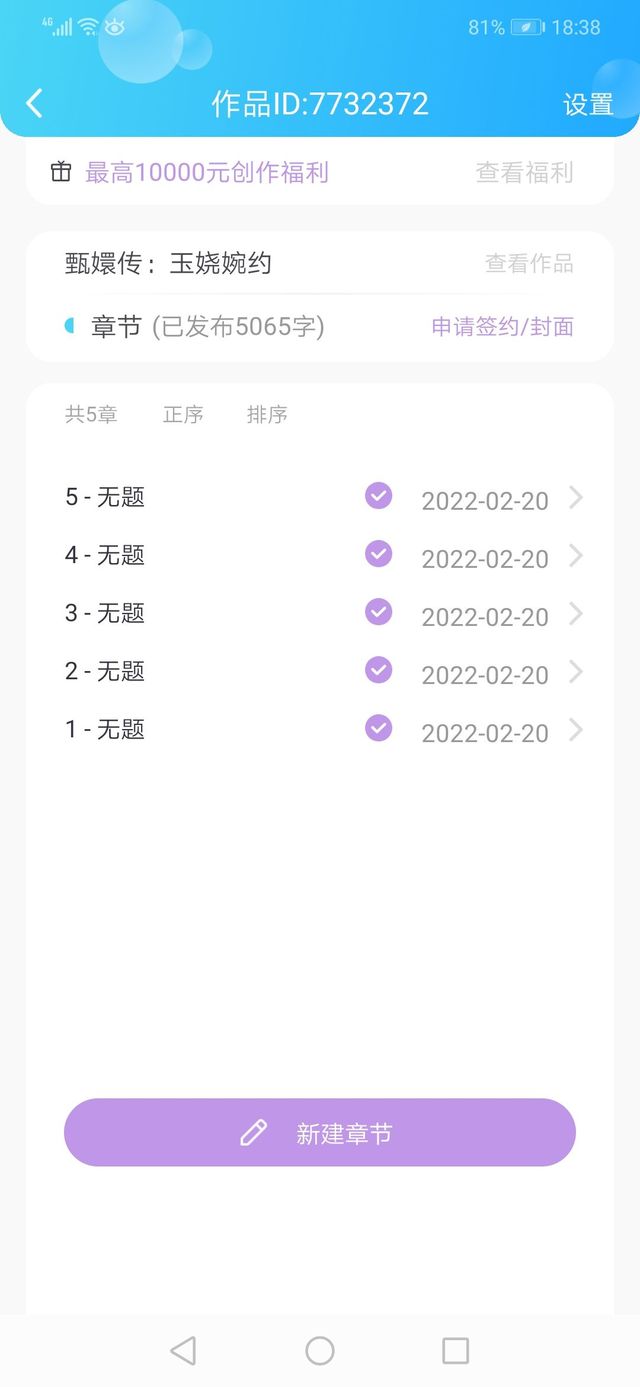640x1387 pixels.
Task: Tap 查看福利 to view benefits
Action: (524, 172)
